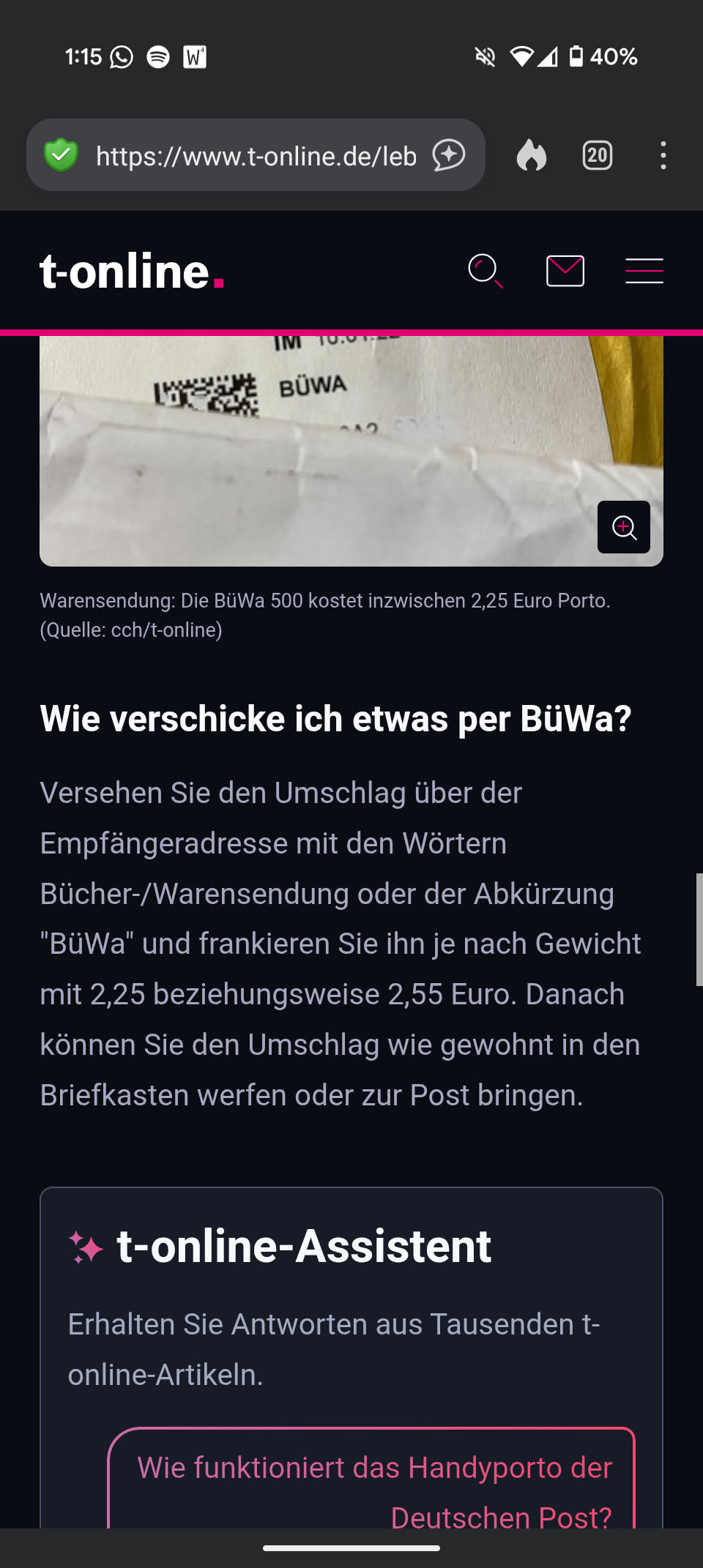Screen dimensions: 703x1568
Task: Tap the browser address bar URL
Action: 256,156
